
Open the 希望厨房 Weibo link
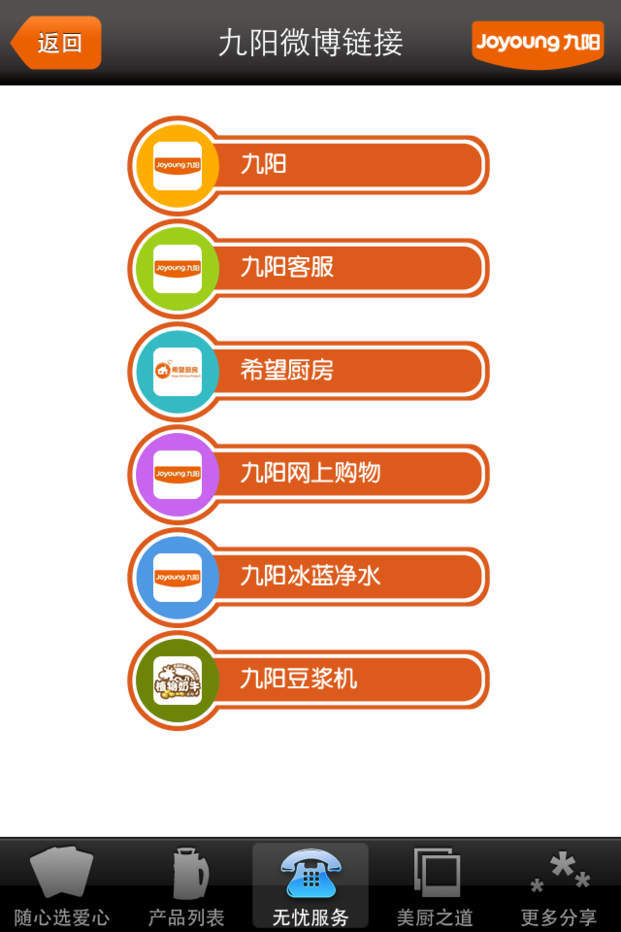(310, 371)
